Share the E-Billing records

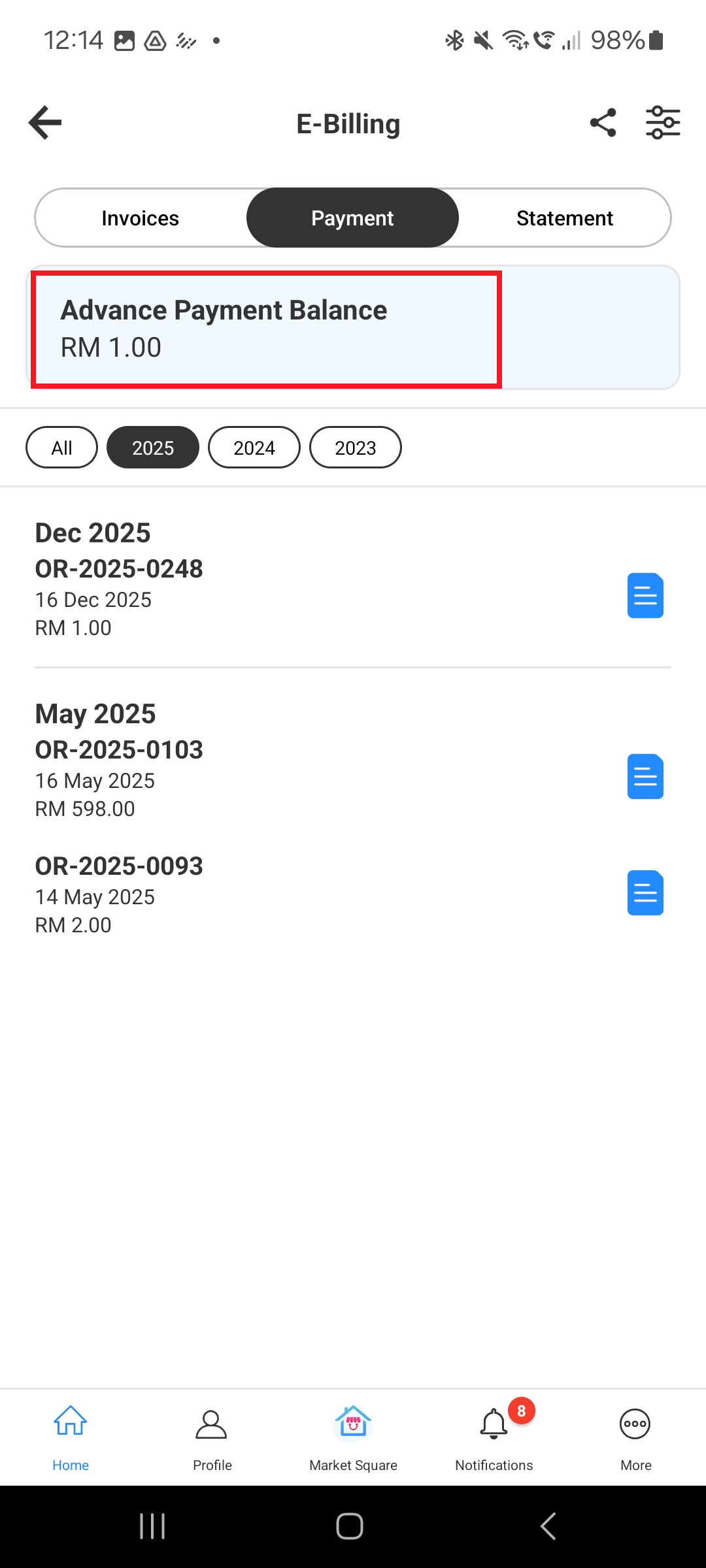tap(603, 123)
